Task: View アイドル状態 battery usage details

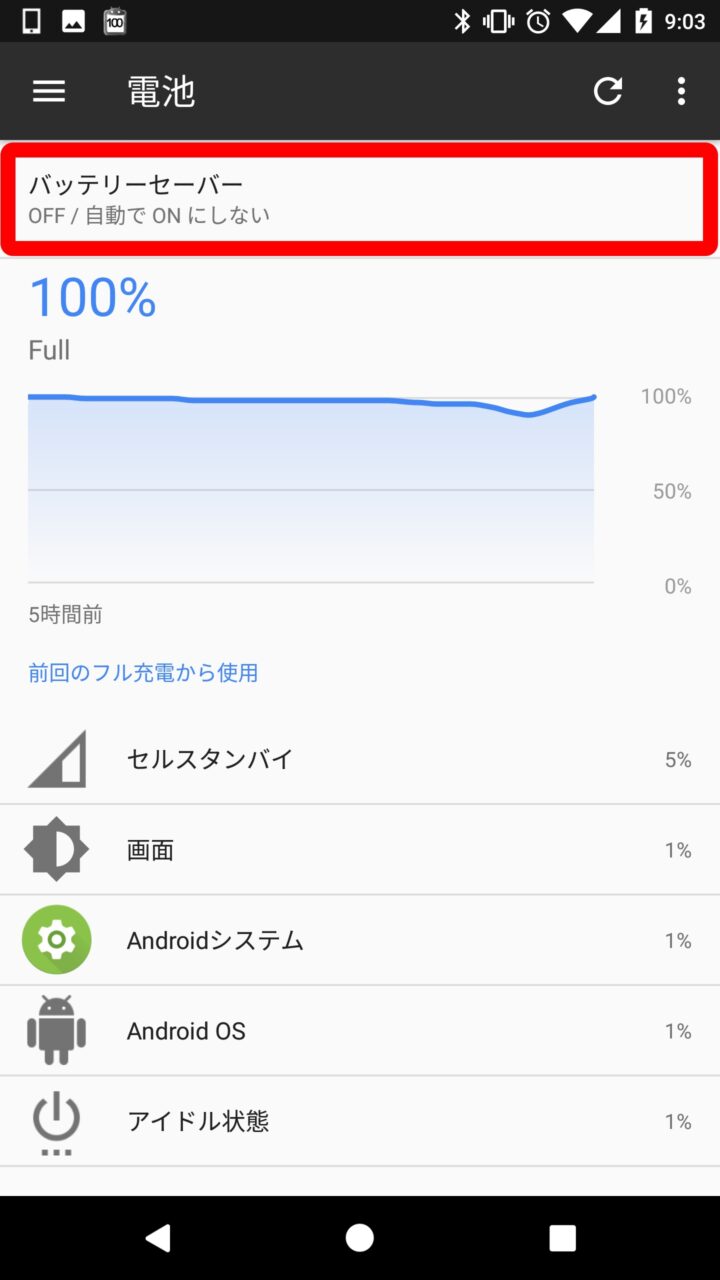Action: click(360, 1121)
